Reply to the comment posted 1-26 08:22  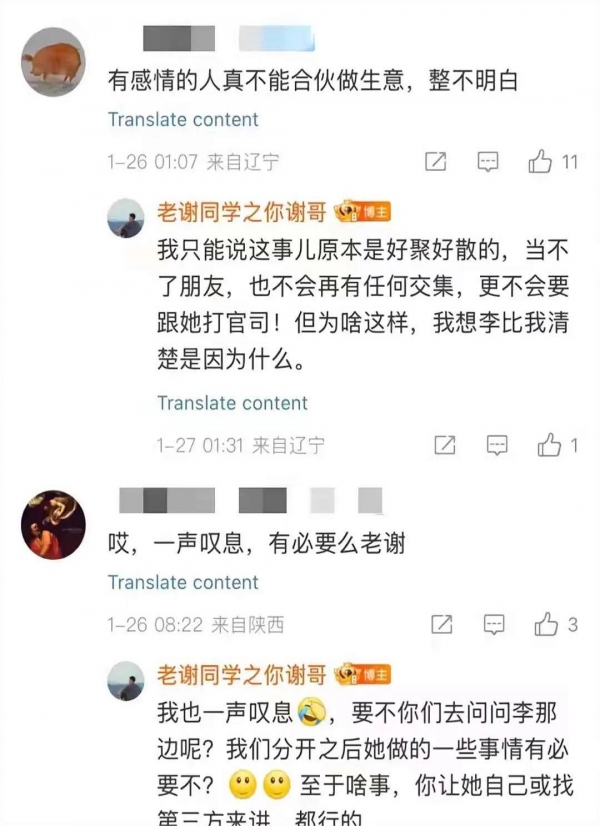492,625
